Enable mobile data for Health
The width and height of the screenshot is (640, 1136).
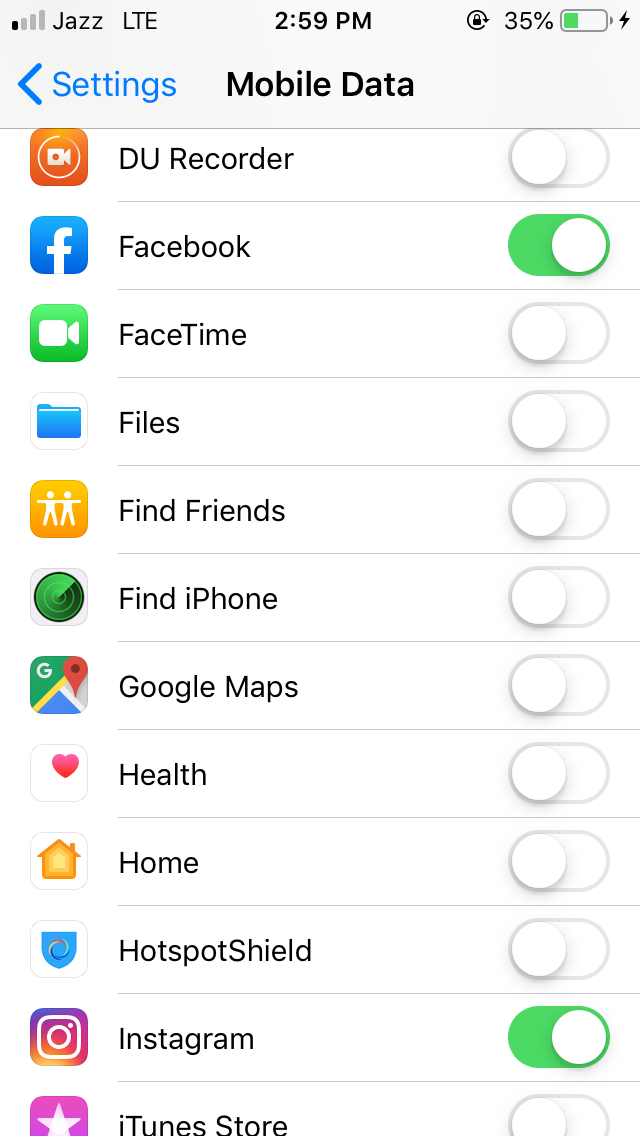pos(558,774)
